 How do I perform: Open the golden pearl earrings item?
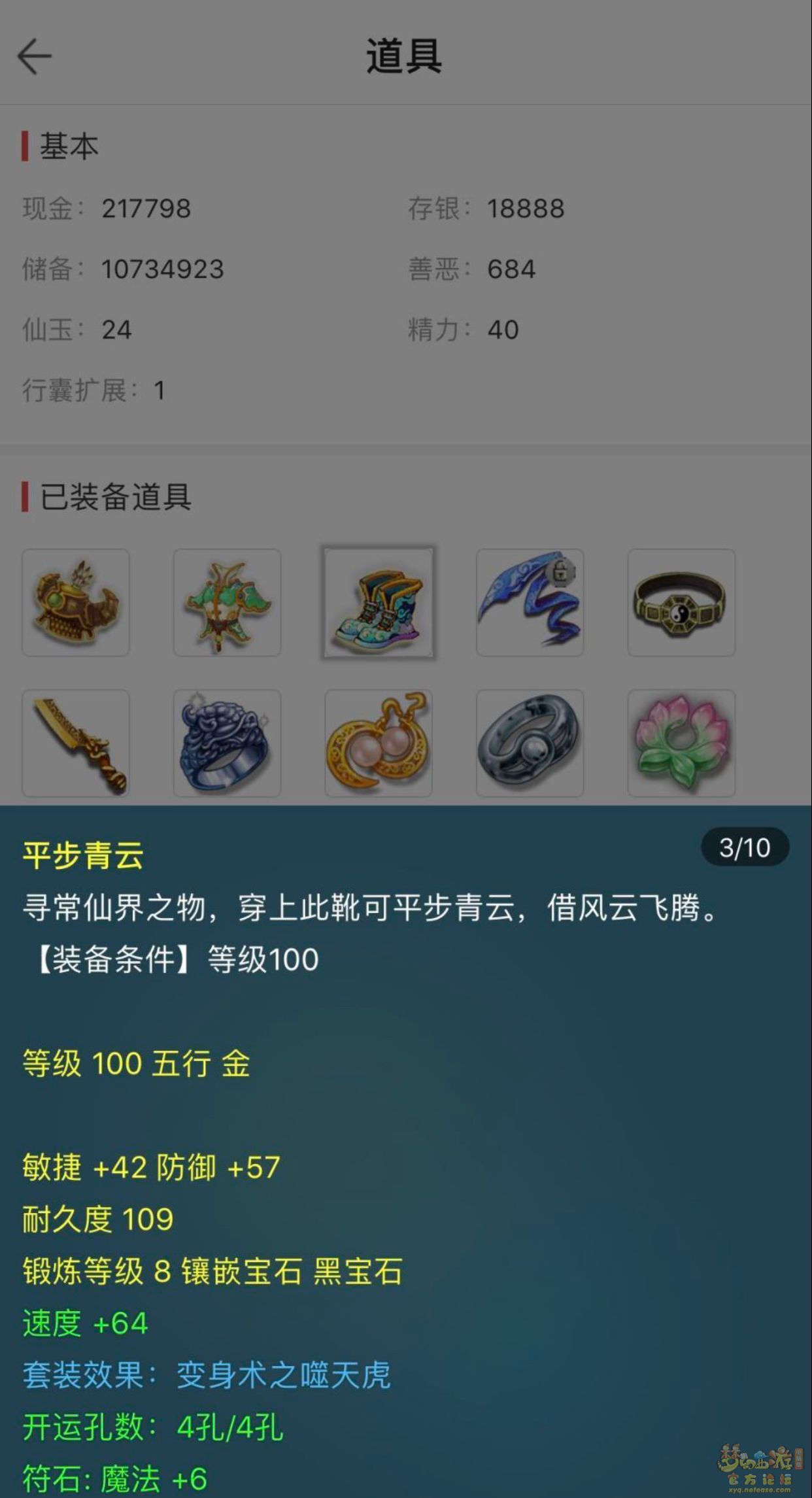379,743
